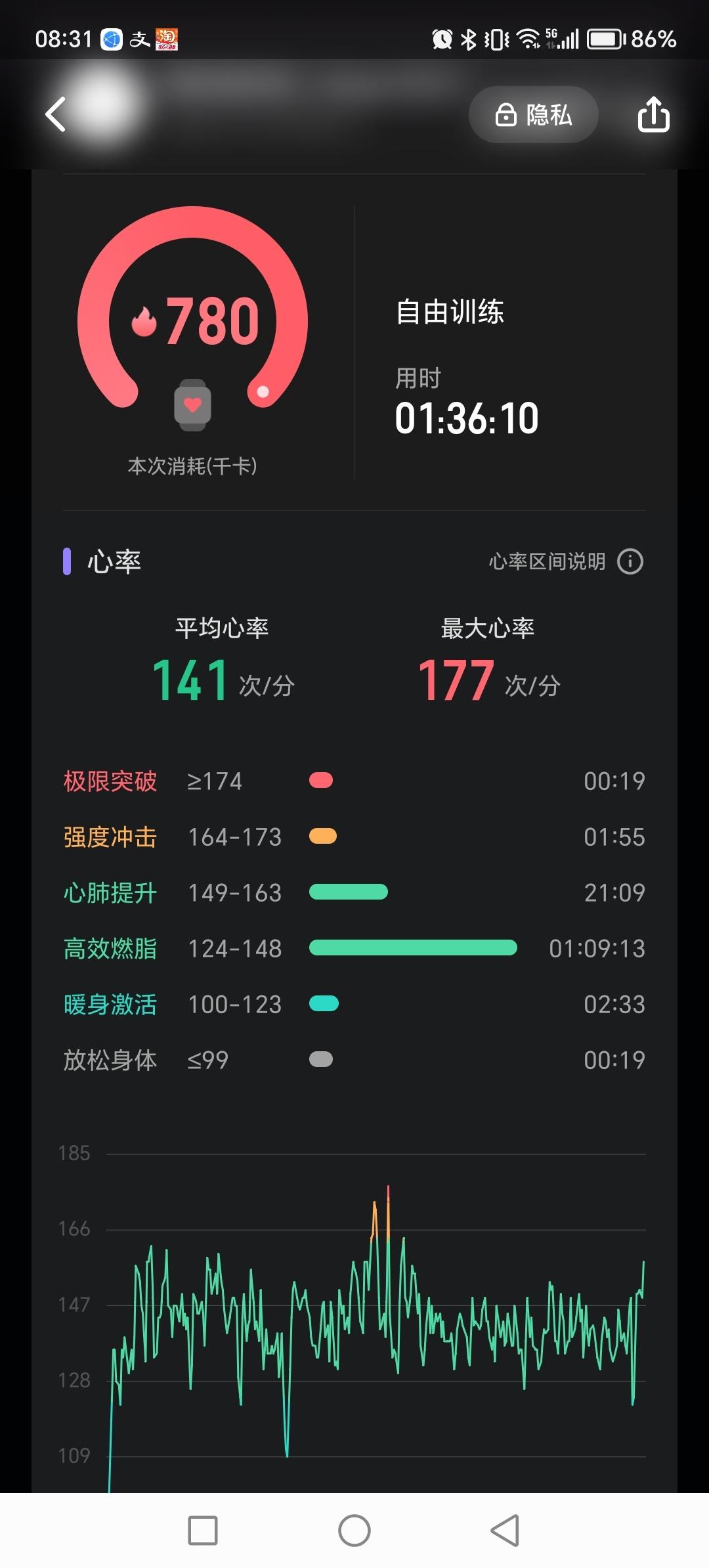Share this workout record
Screen dimensions: 709x1568
pyautogui.click(x=653, y=115)
